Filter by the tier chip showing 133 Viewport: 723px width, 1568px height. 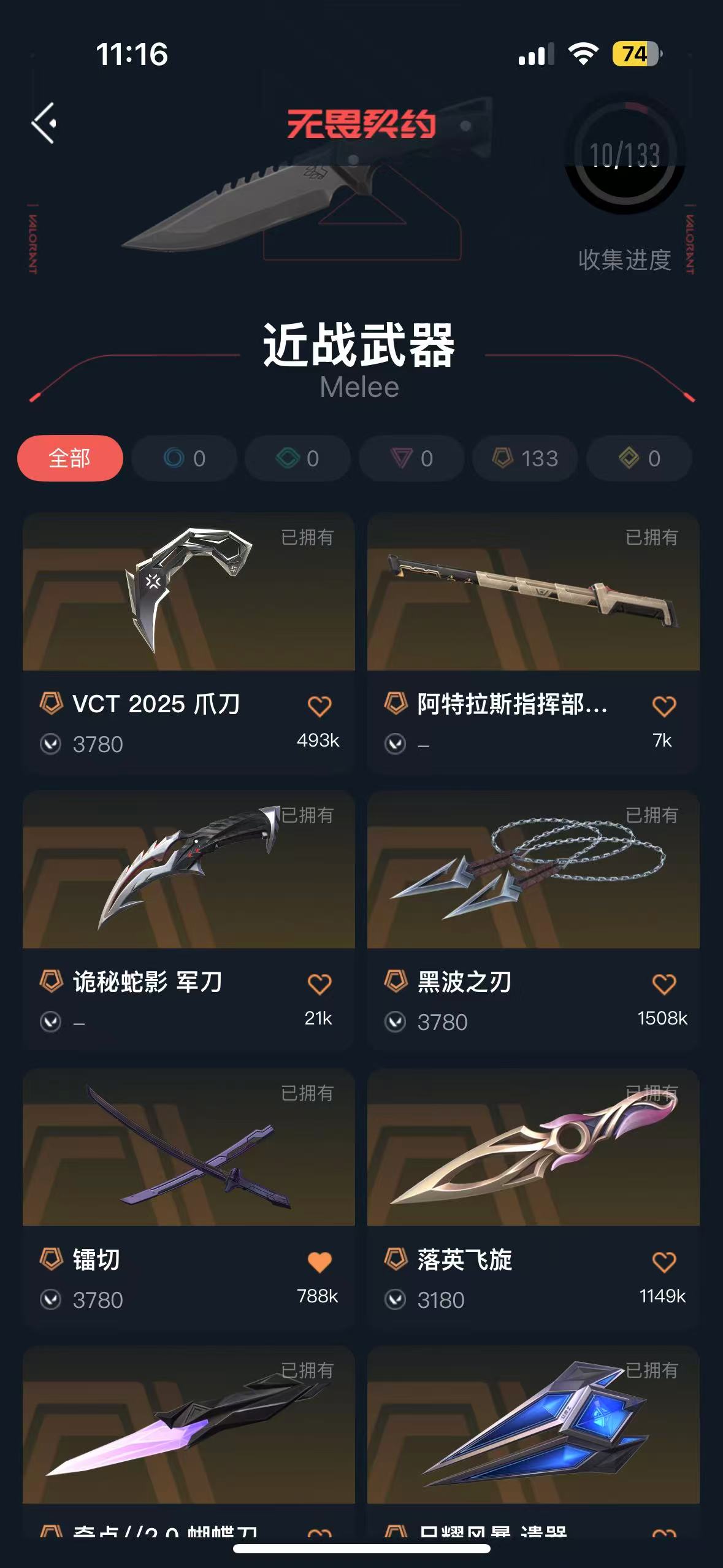525,458
